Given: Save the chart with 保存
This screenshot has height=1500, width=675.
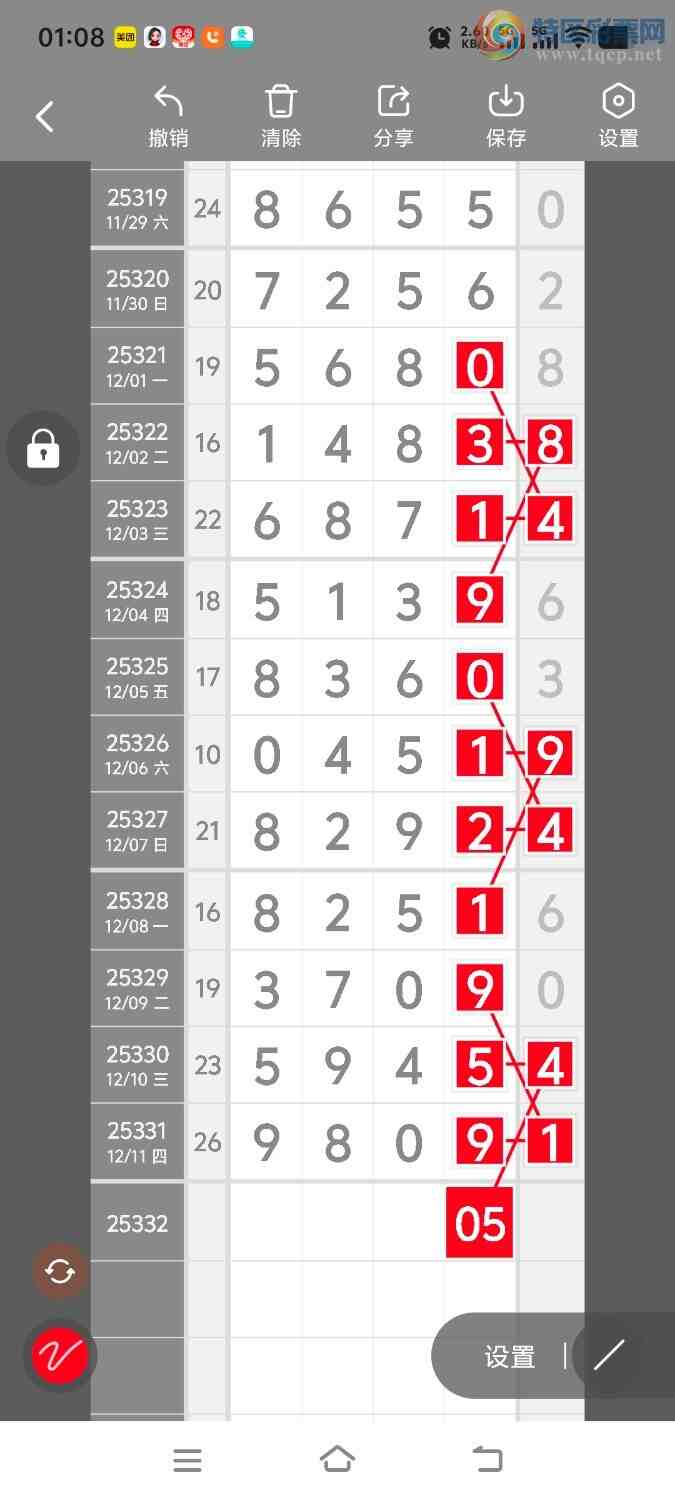Looking at the screenshot, I should click(506, 117).
